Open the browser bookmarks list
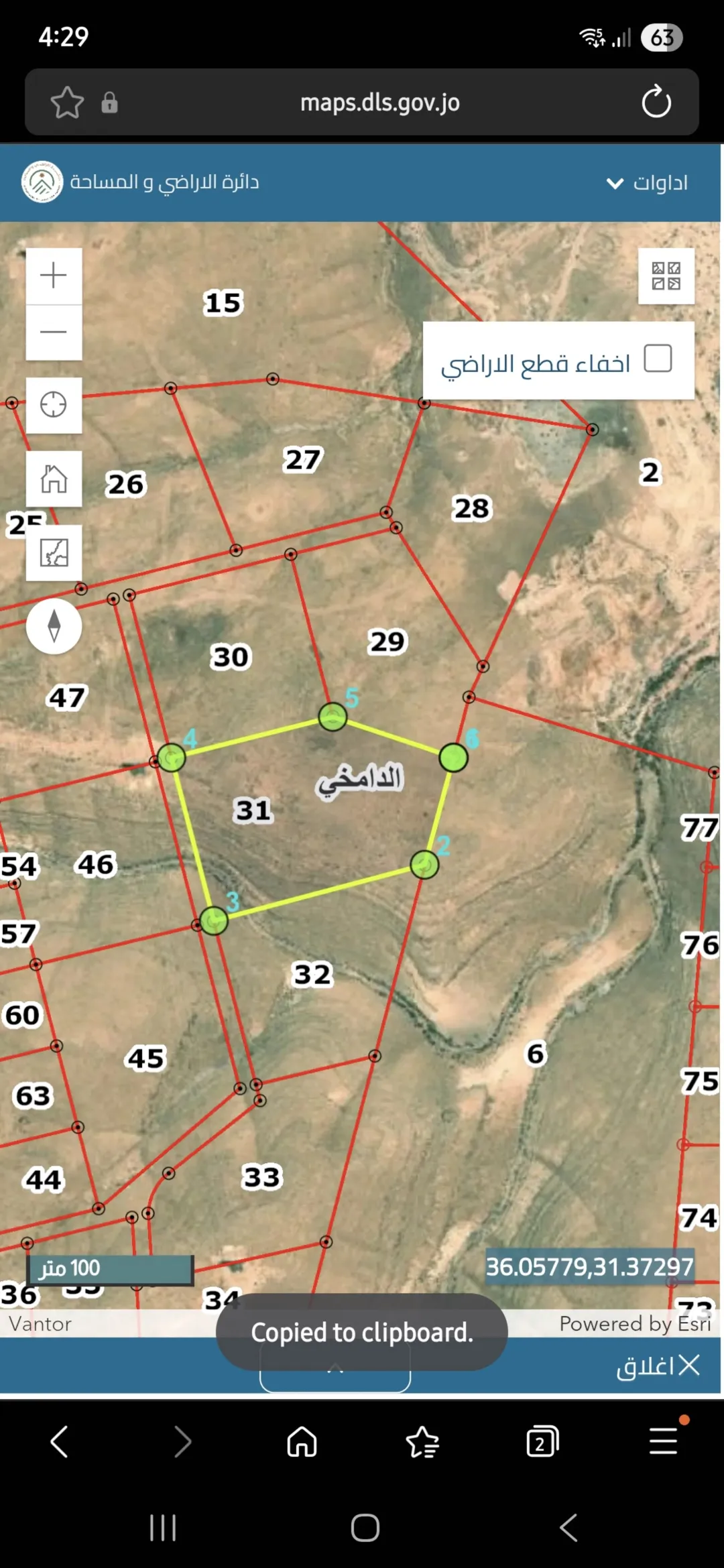Viewport: 724px width, 1568px height. (x=422, y=1441)
